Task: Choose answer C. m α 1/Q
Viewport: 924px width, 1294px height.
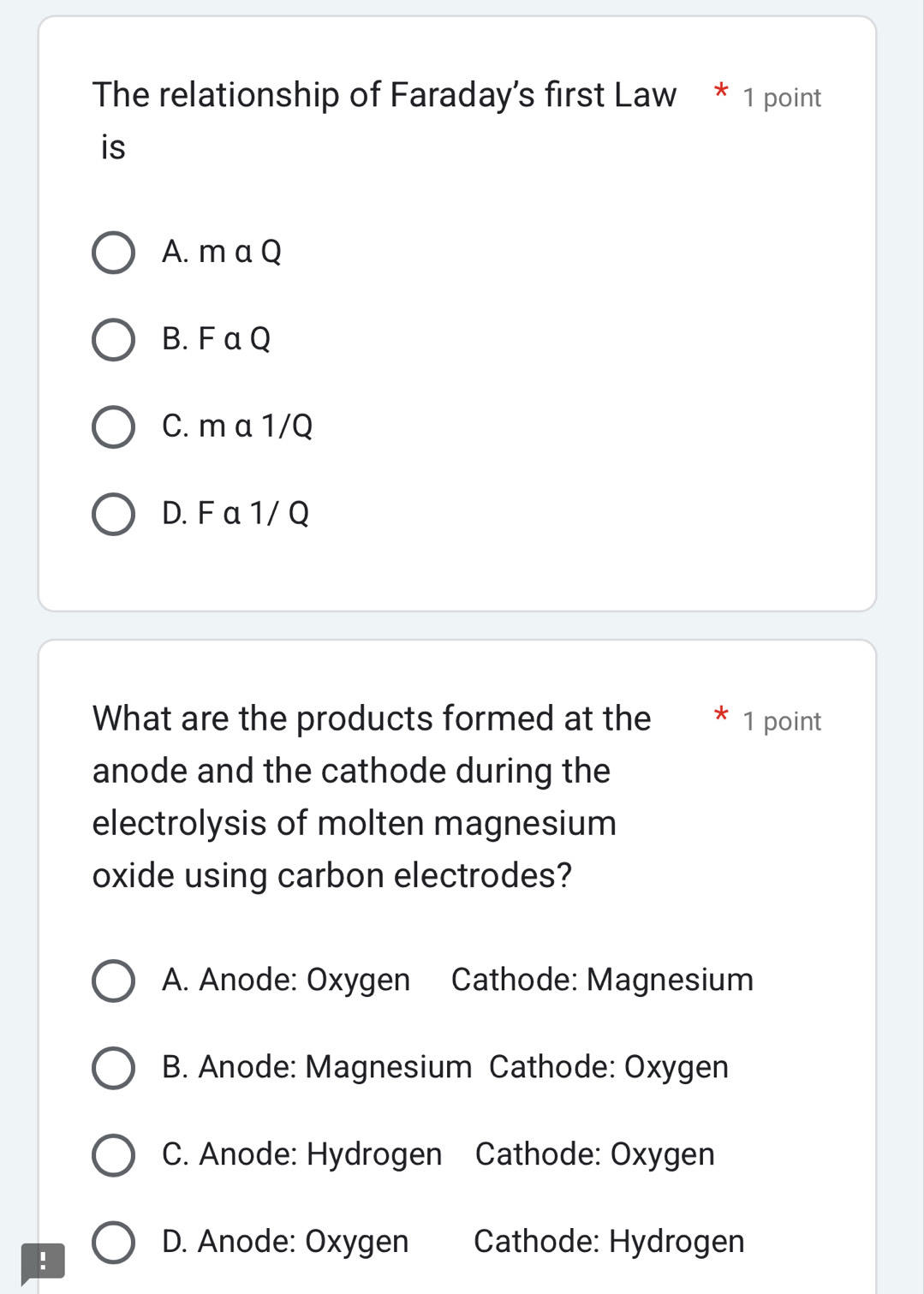Action: pos(112,428)
